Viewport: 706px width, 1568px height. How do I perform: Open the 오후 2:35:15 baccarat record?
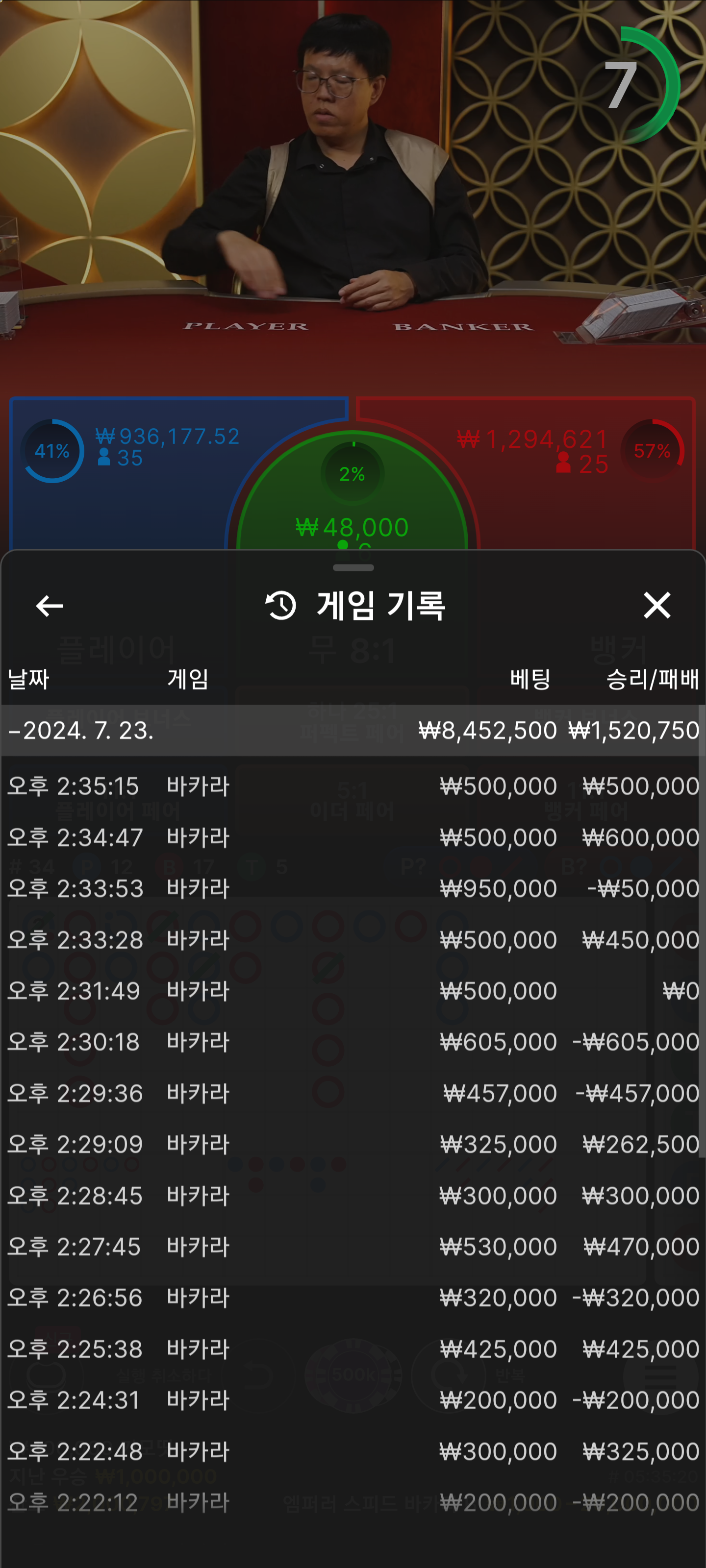point(353,786)
